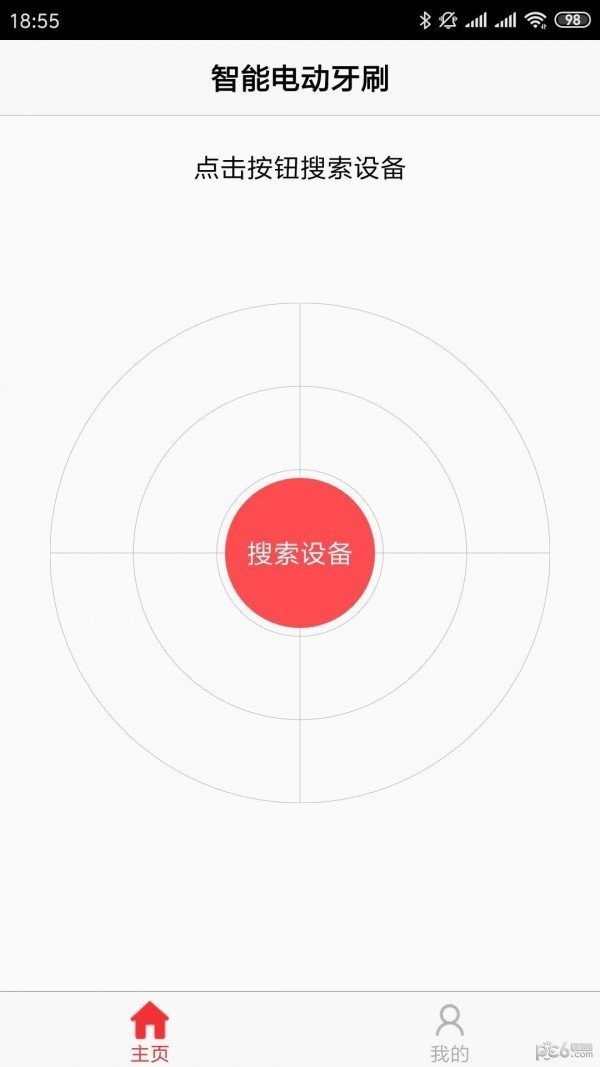Screen dimensions: 600x1067
Task: Switch to the 我的 tab
Action: (450, 1032)
